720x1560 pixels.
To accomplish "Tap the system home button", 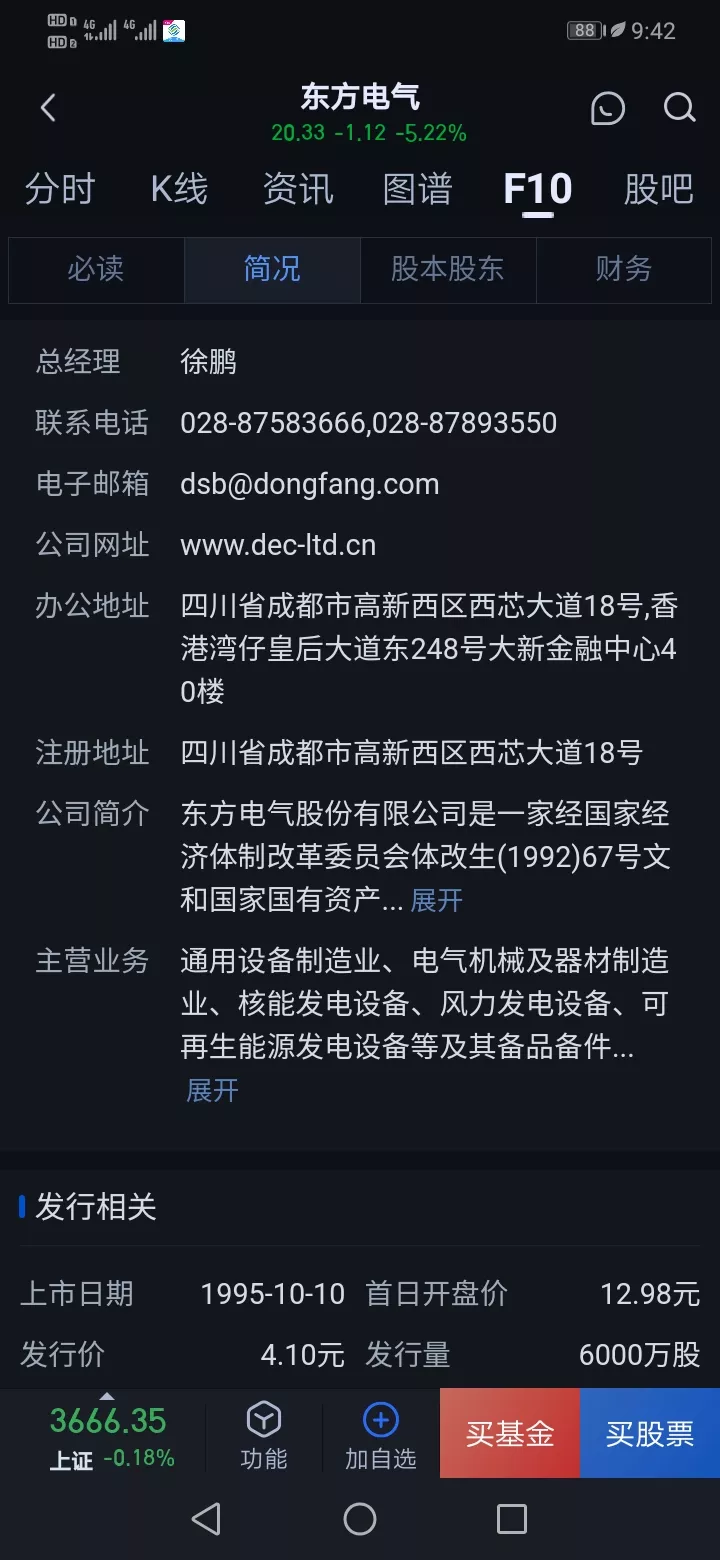I will point(359,1519).
